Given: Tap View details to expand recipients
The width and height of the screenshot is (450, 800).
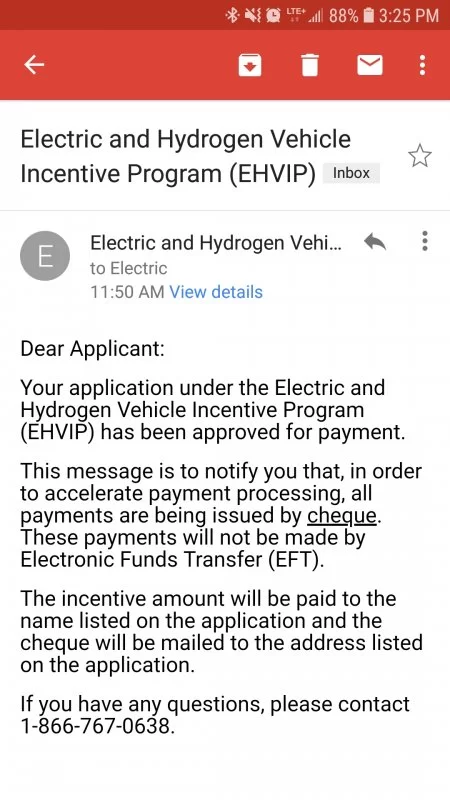Looking at the screenshot, I should point(216,292).
